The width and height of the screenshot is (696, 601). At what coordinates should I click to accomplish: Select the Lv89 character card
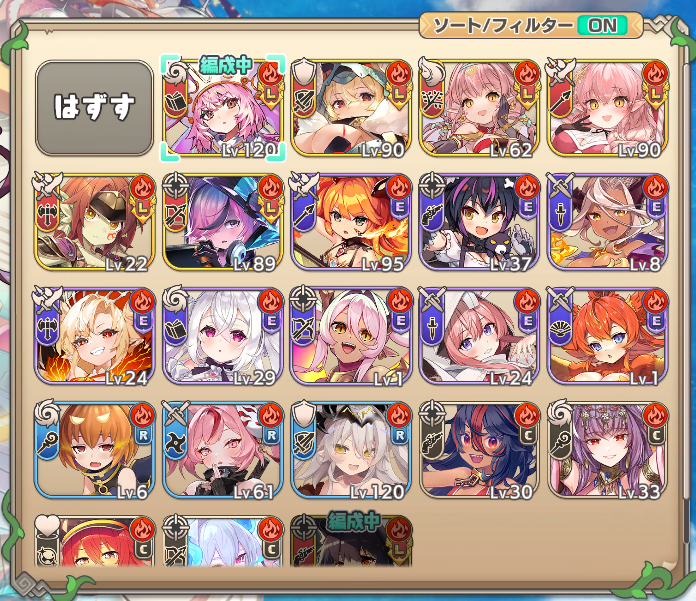pos(223,222)
